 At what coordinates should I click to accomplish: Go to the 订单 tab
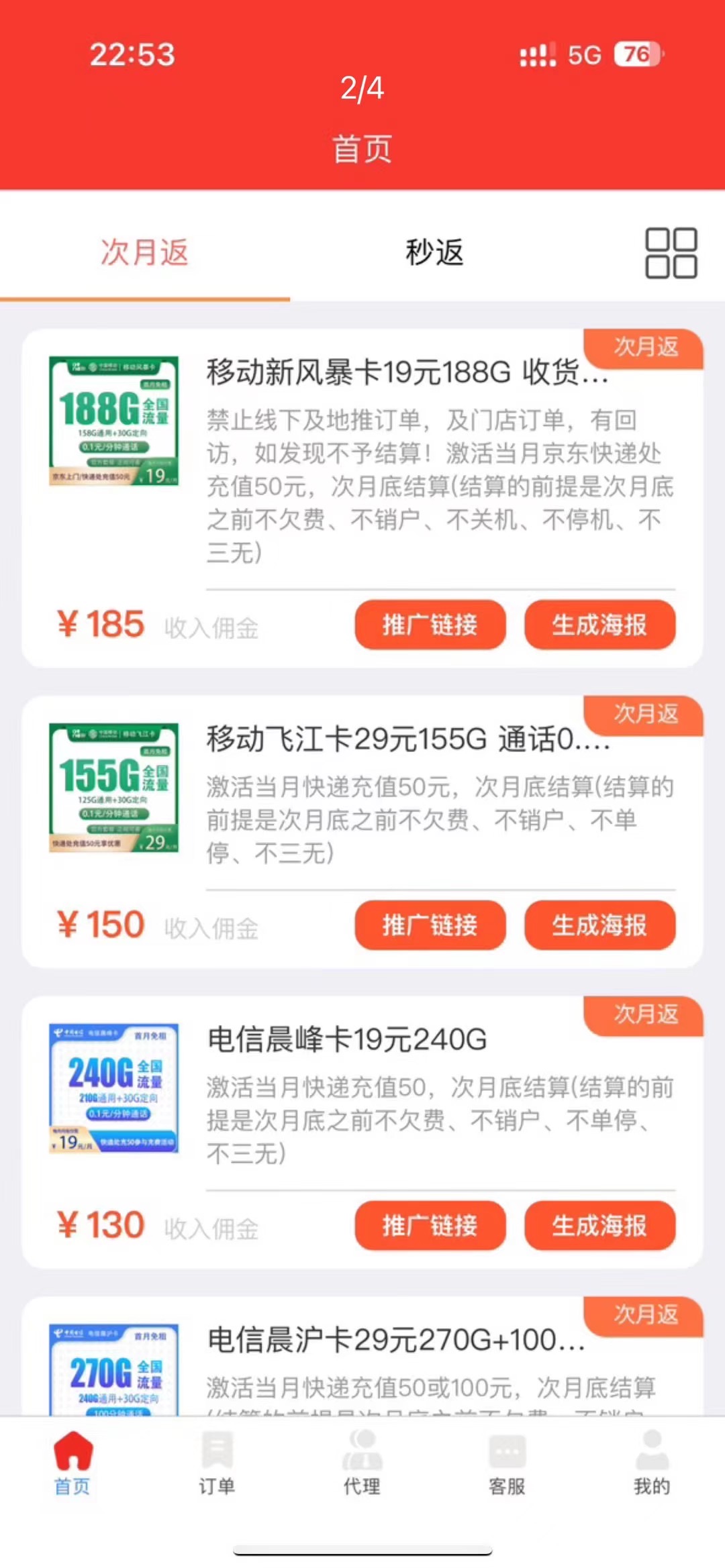217,1463
